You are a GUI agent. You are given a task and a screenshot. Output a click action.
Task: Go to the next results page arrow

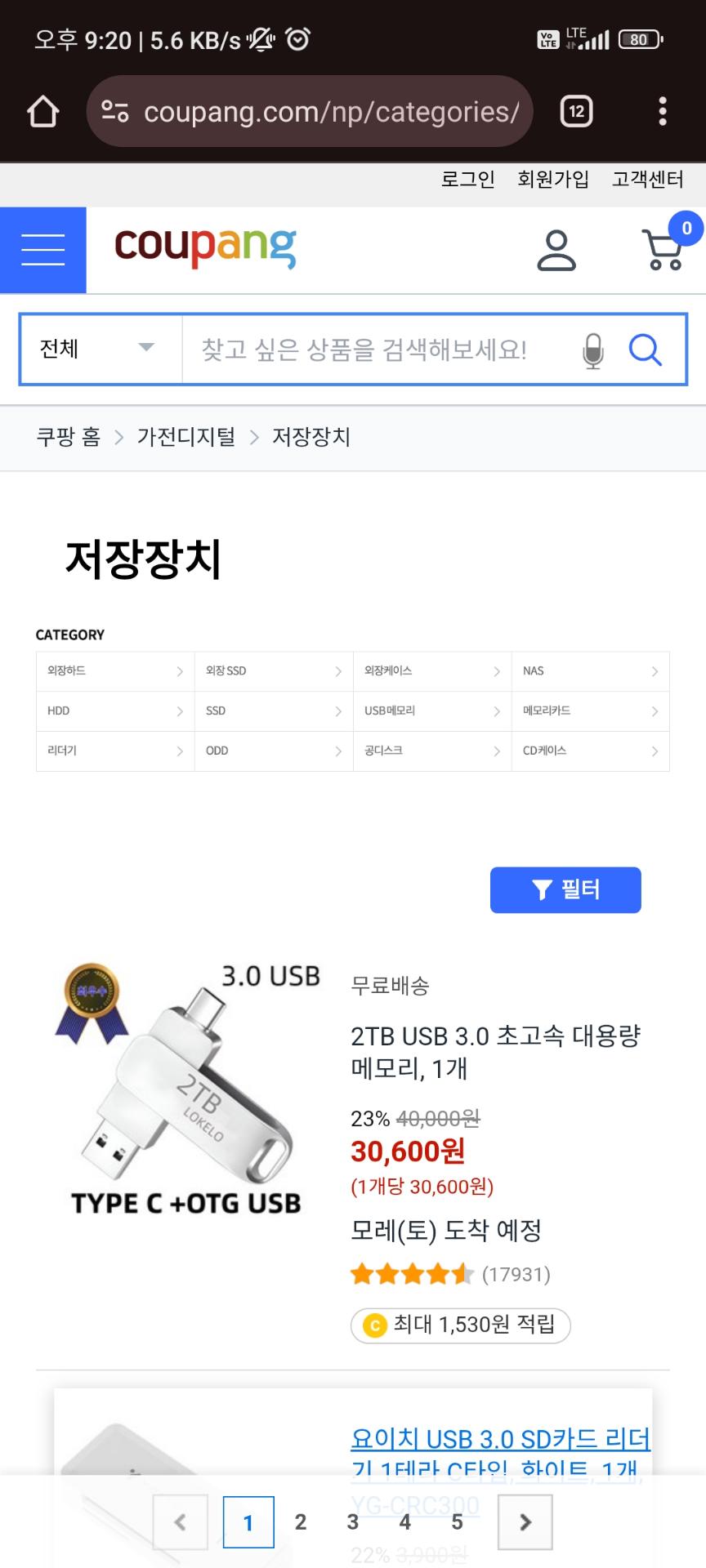(x=525, y=1521)
